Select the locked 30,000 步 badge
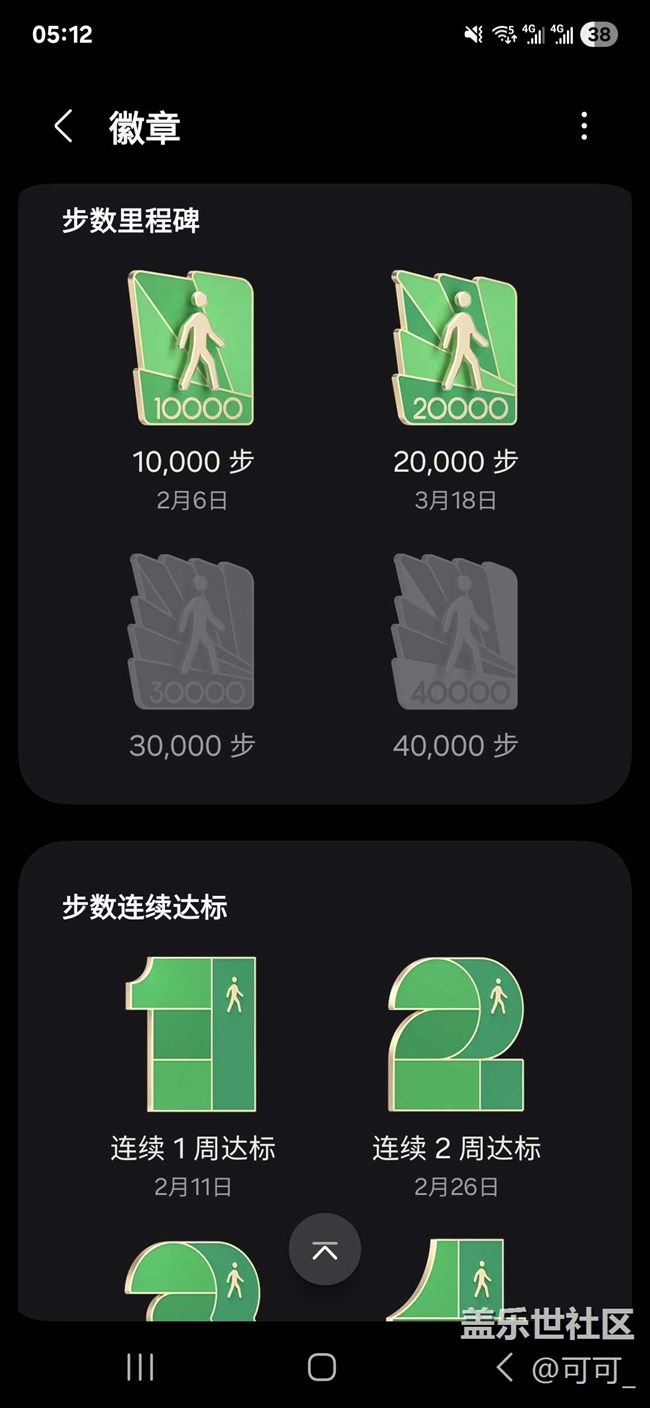Image resolution: width=650 pixels, height=1408 pixels. tap(192, 656)
